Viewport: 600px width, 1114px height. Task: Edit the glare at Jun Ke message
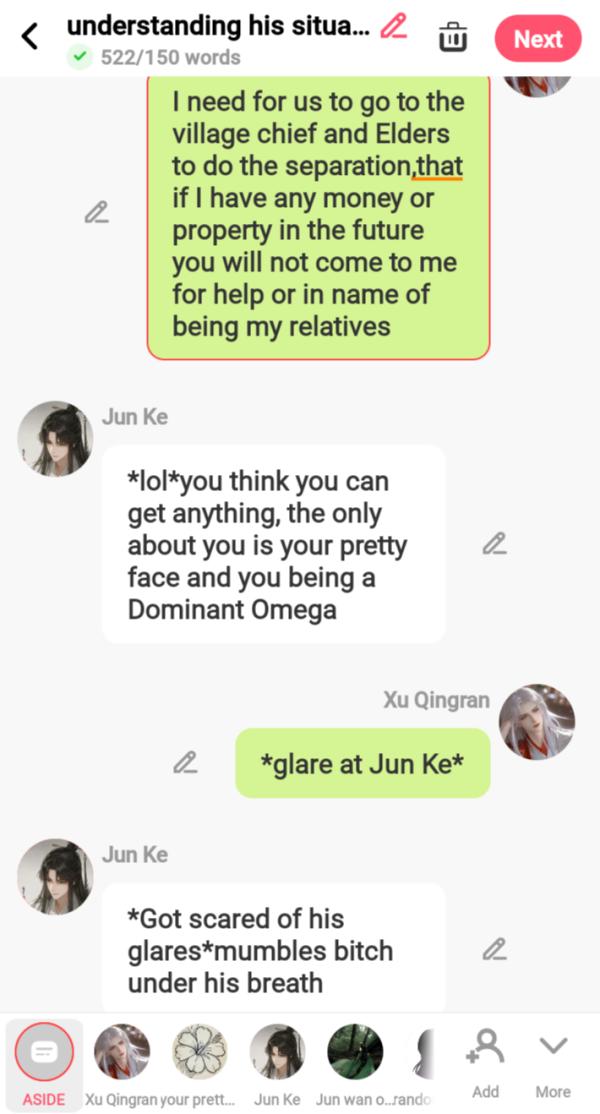pyautogui.click(x=185, y=762)
